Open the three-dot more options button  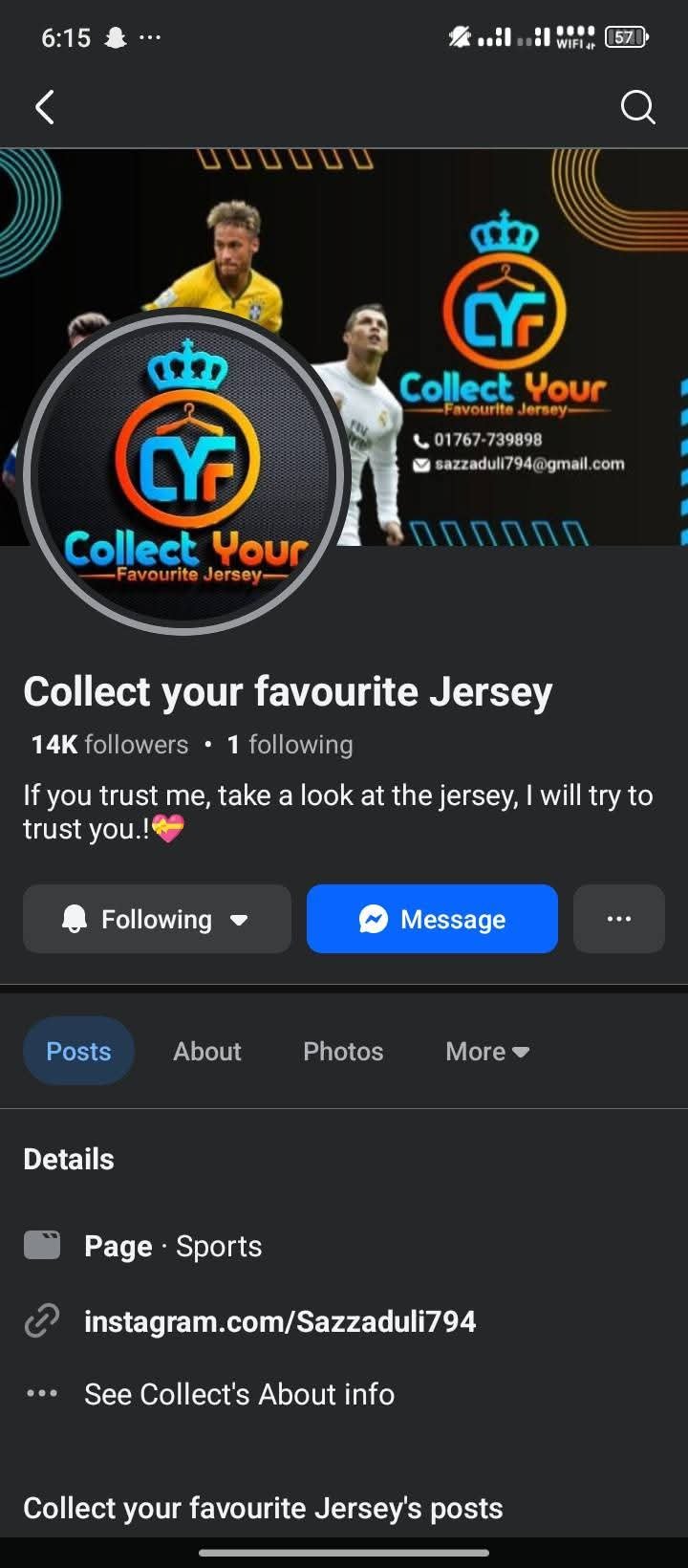618,919
